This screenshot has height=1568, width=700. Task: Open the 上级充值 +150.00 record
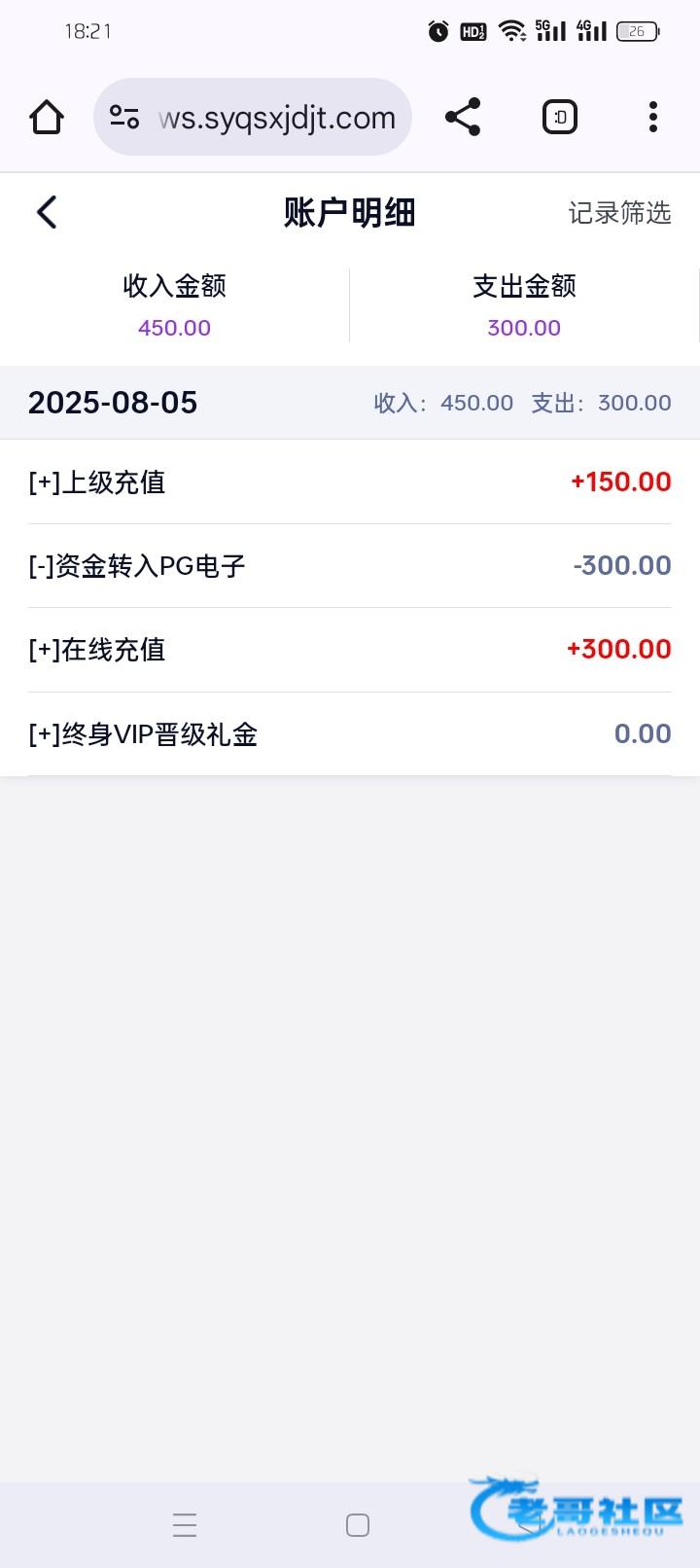point(350,482)
